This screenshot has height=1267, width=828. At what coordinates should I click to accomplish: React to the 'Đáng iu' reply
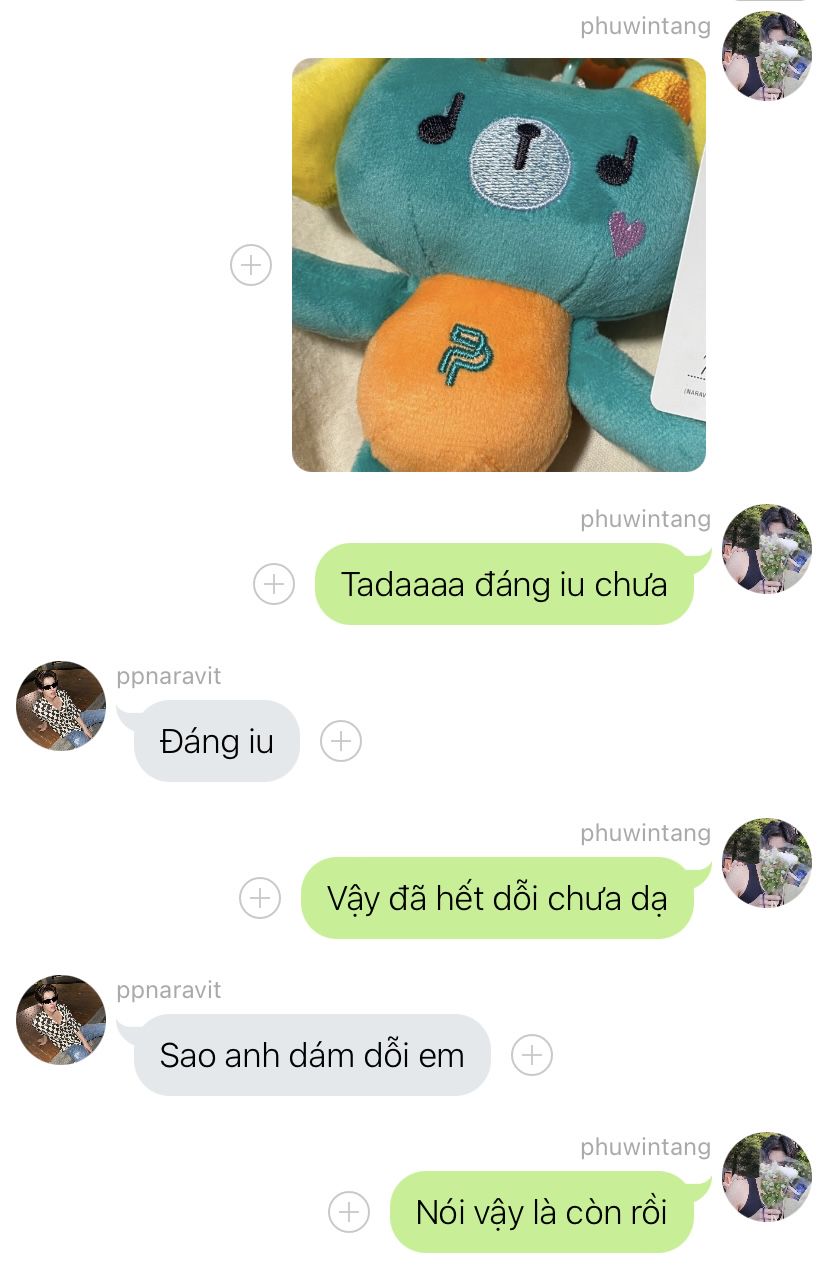click(x=340, y=741)
